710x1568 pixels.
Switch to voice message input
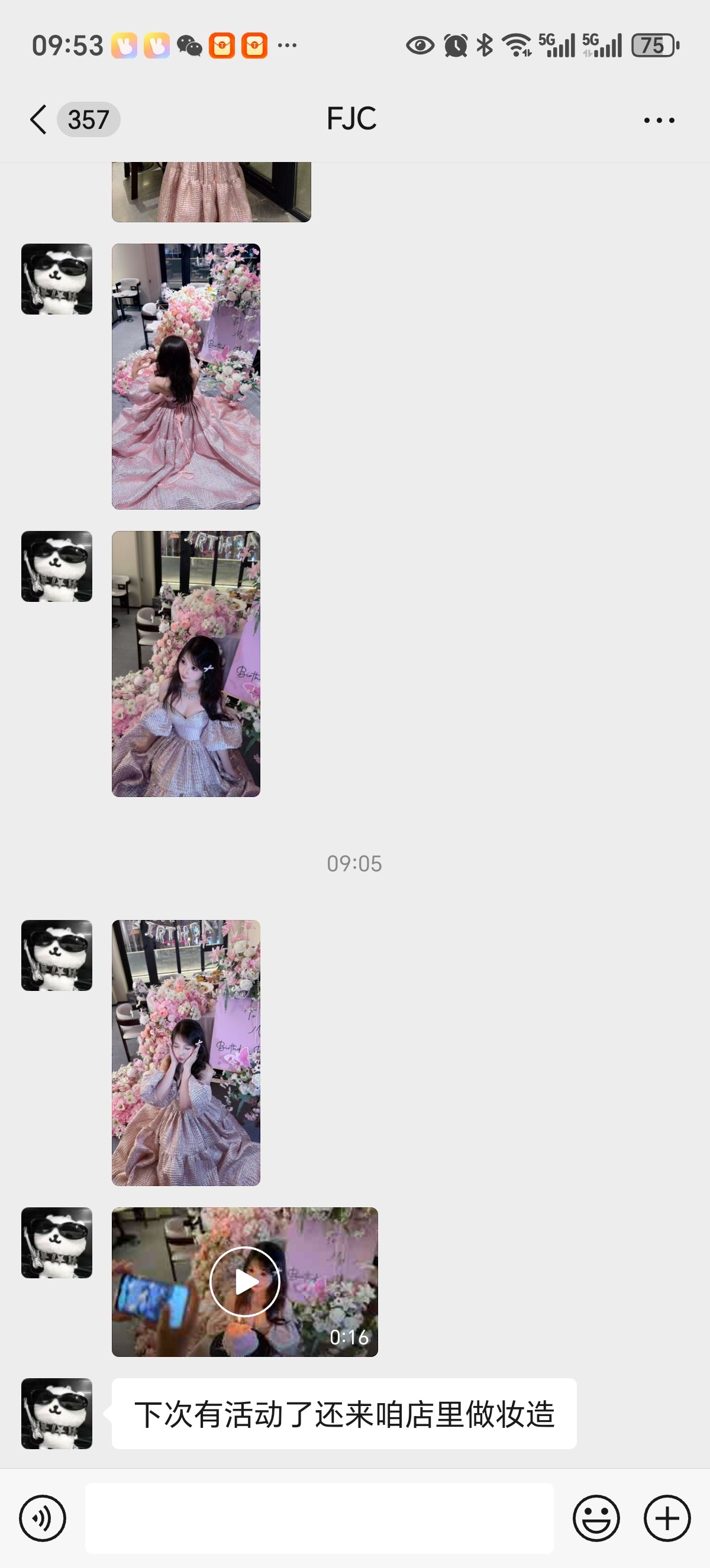click(43, 1518)
